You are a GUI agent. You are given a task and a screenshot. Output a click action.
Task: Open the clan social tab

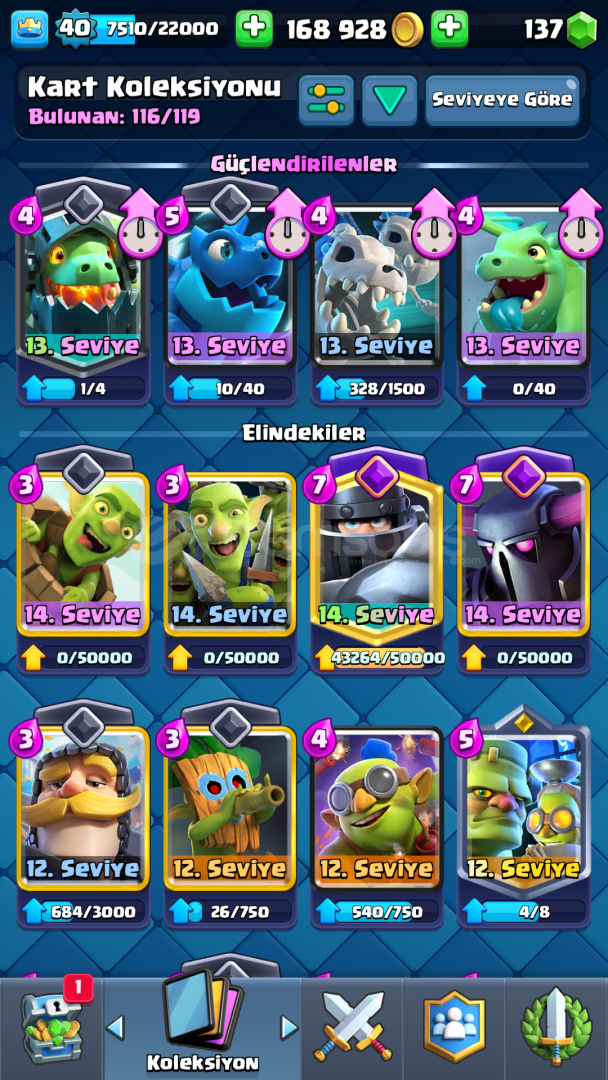(454, 1028)
